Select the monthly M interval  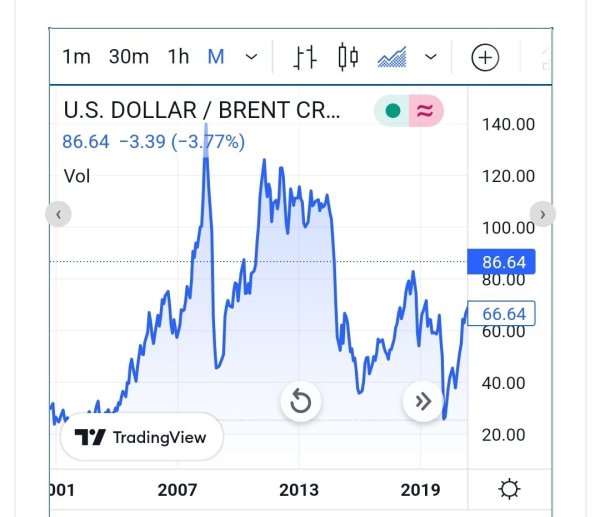click(x=215, y=57)
